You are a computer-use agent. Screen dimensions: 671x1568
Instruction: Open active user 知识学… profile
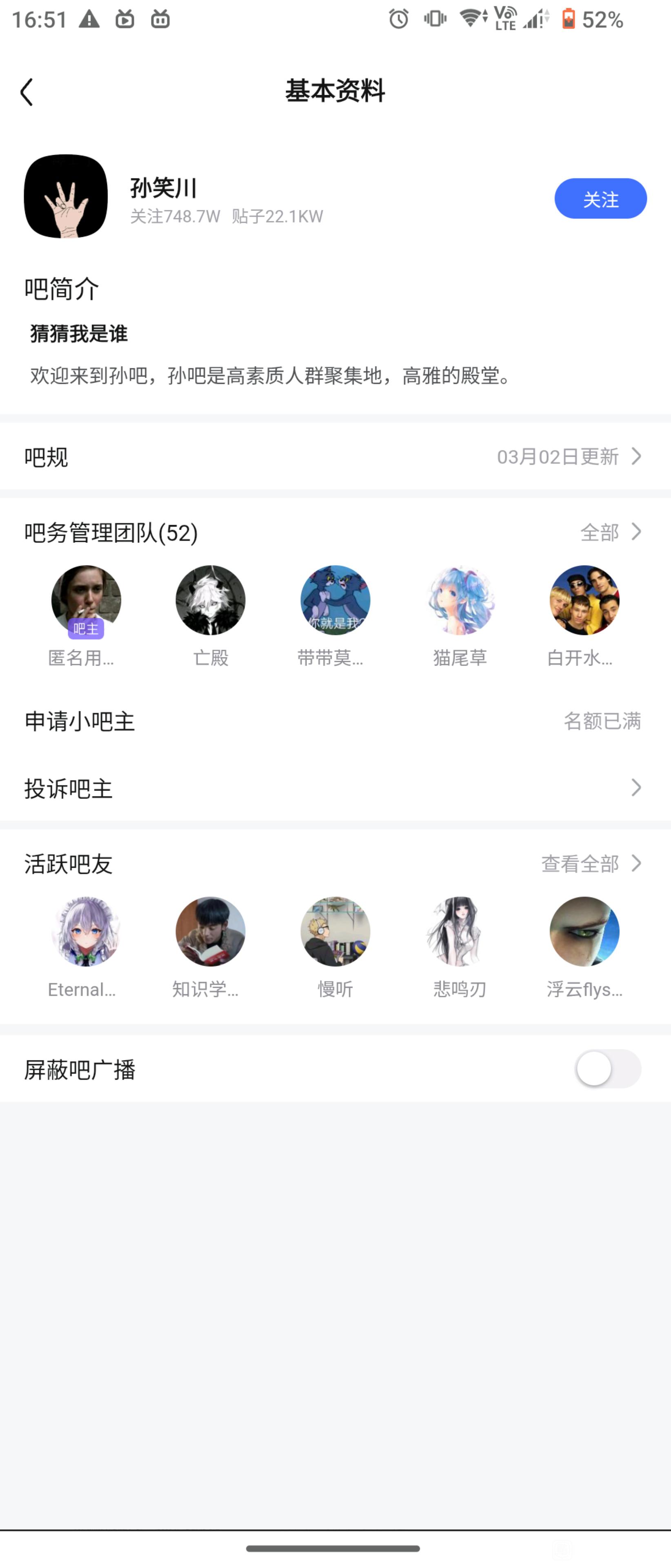pos(211,931)
